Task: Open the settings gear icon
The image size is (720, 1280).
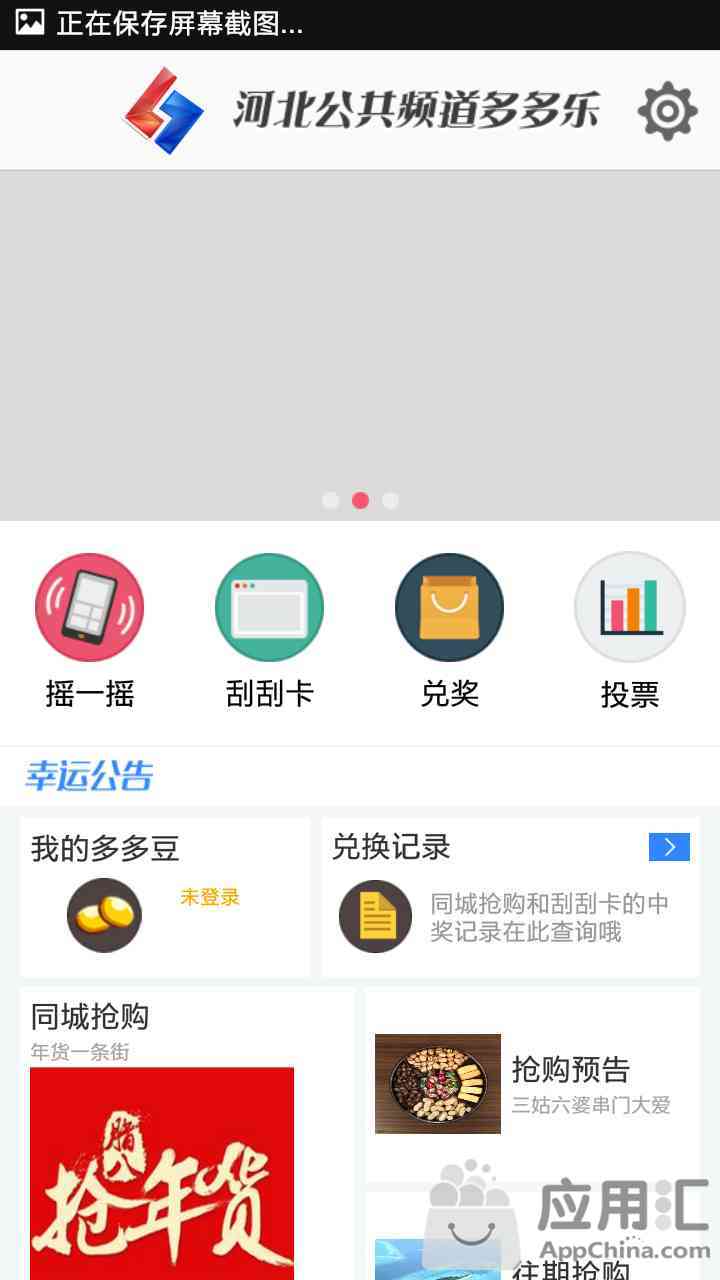Action: pyautogui.click(x=667, y=110)
